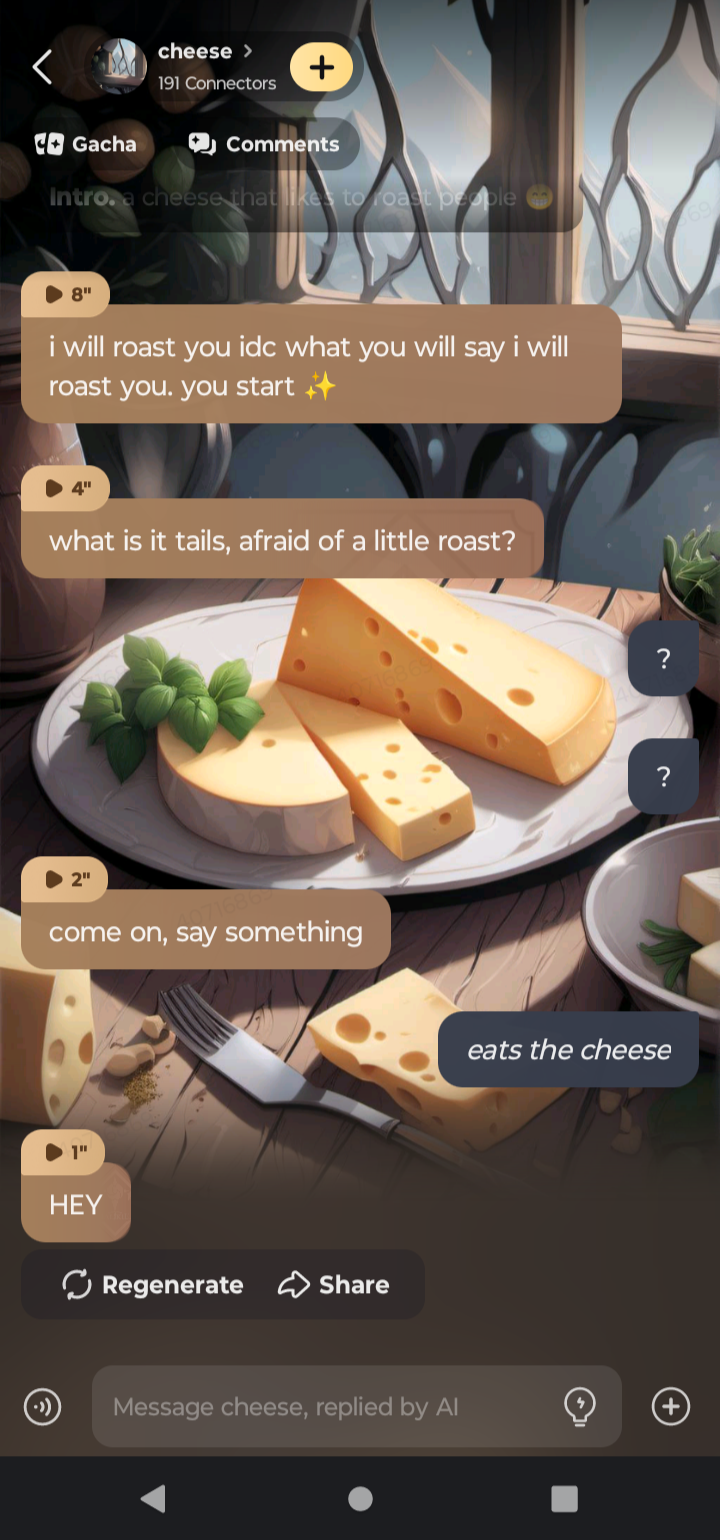720x1540 pixels.
Task: Tap the voice input icon
Action: click(x=42, y=1407)
